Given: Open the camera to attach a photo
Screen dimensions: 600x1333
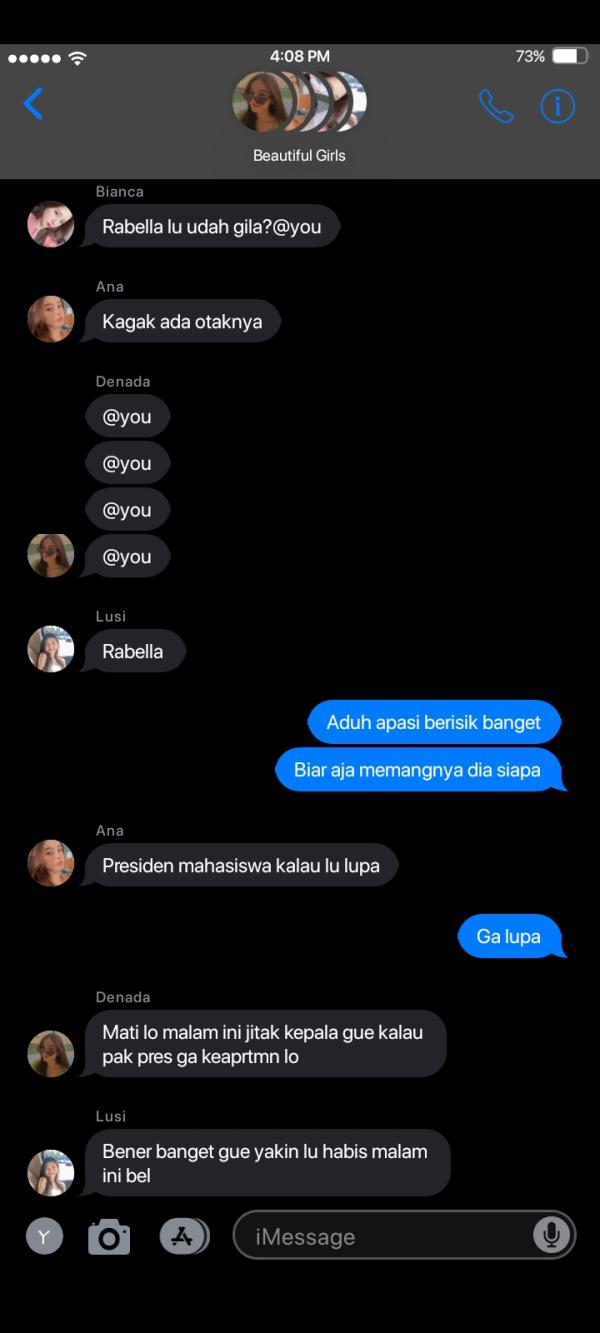Looking at the screenshot, I should click(x=109, y=1237).
